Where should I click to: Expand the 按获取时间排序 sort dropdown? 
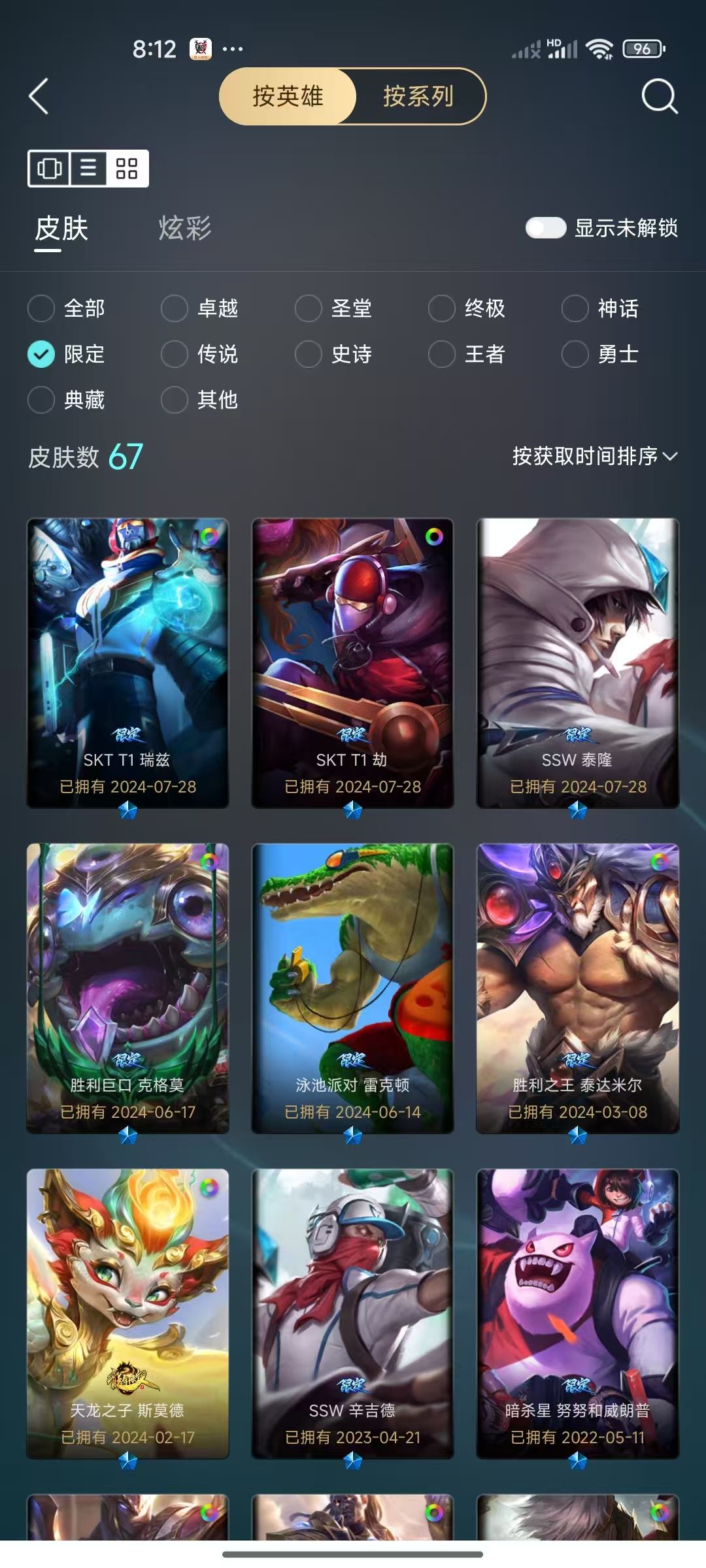(x=595, y=456)
